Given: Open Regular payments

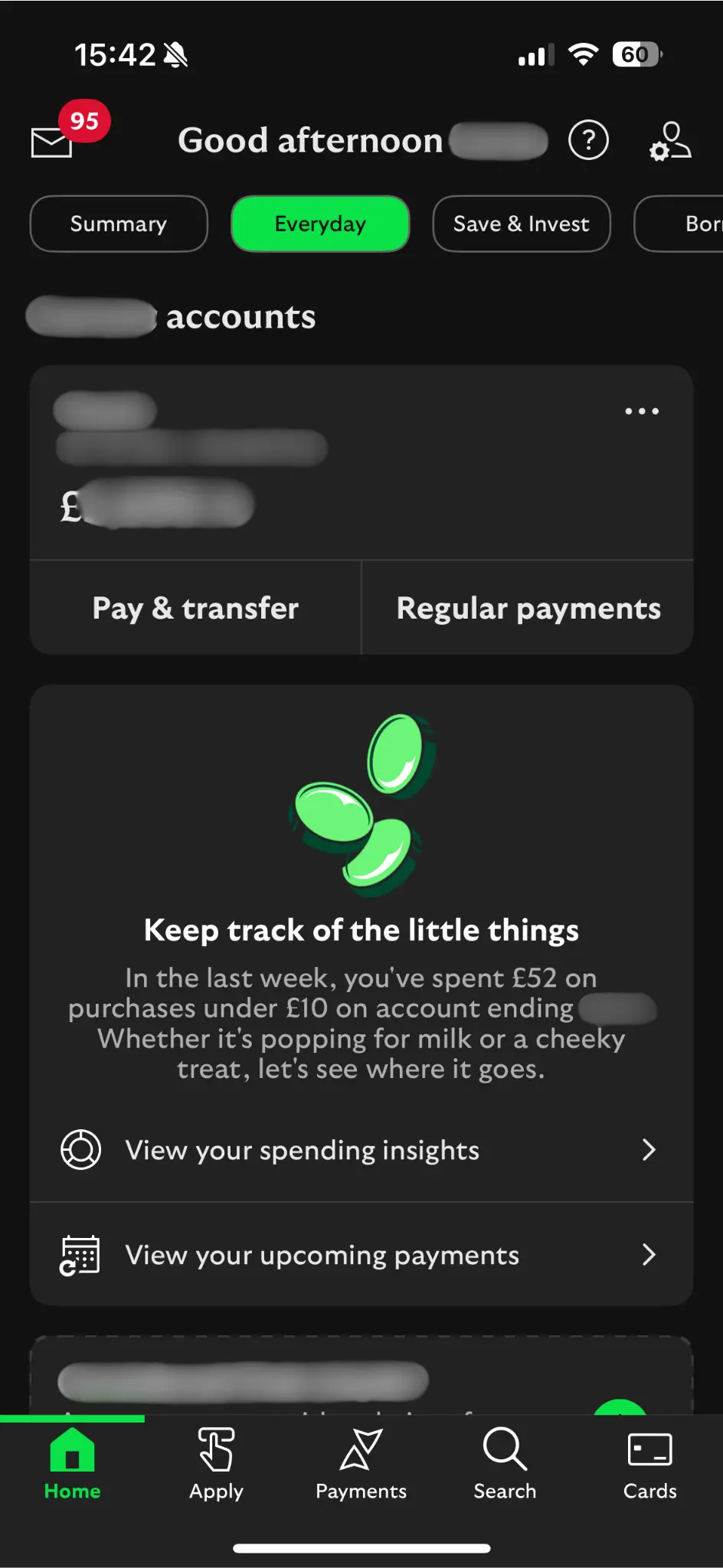Looking at the screenshot, I should pyautogui.click(x=528, y=608).
